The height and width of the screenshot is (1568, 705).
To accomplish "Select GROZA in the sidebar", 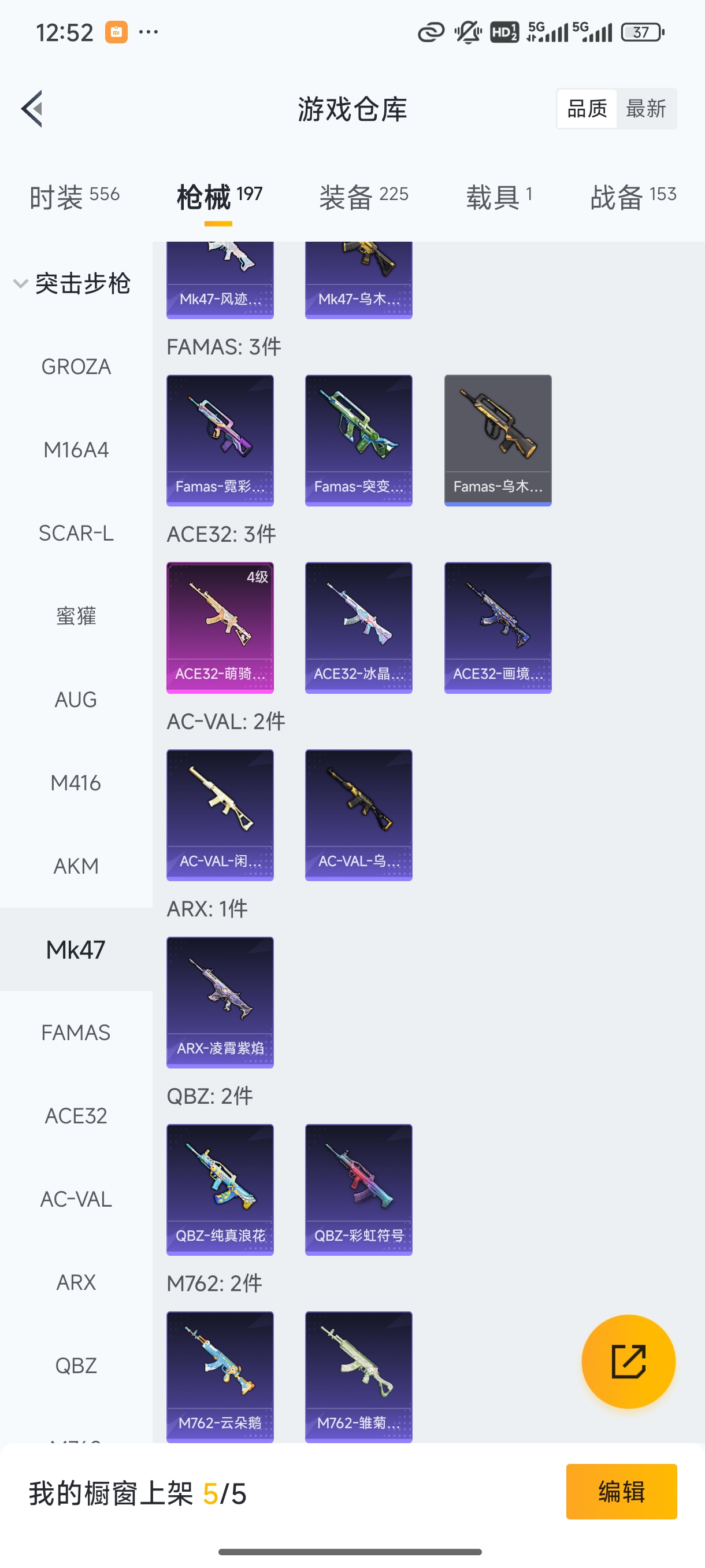I will [76, 367].
